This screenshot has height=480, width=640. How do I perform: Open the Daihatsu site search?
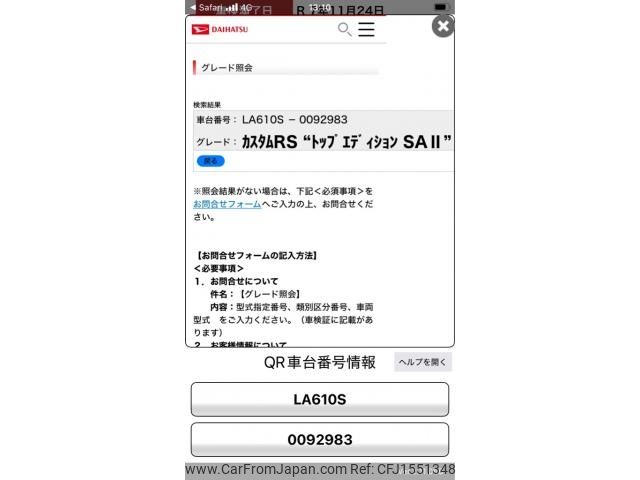pyautogui.click(x=345, y=30)
